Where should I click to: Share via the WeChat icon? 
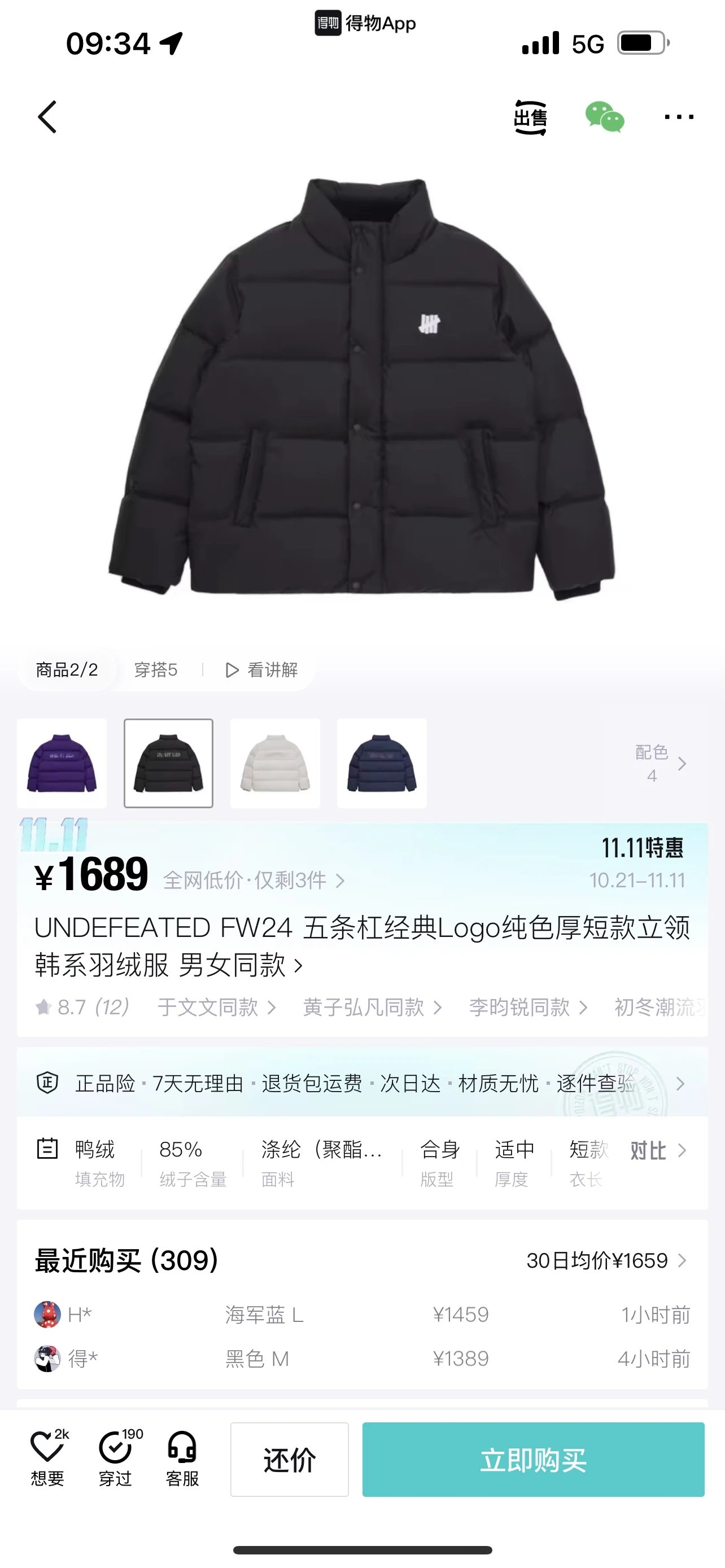point(605,117)
